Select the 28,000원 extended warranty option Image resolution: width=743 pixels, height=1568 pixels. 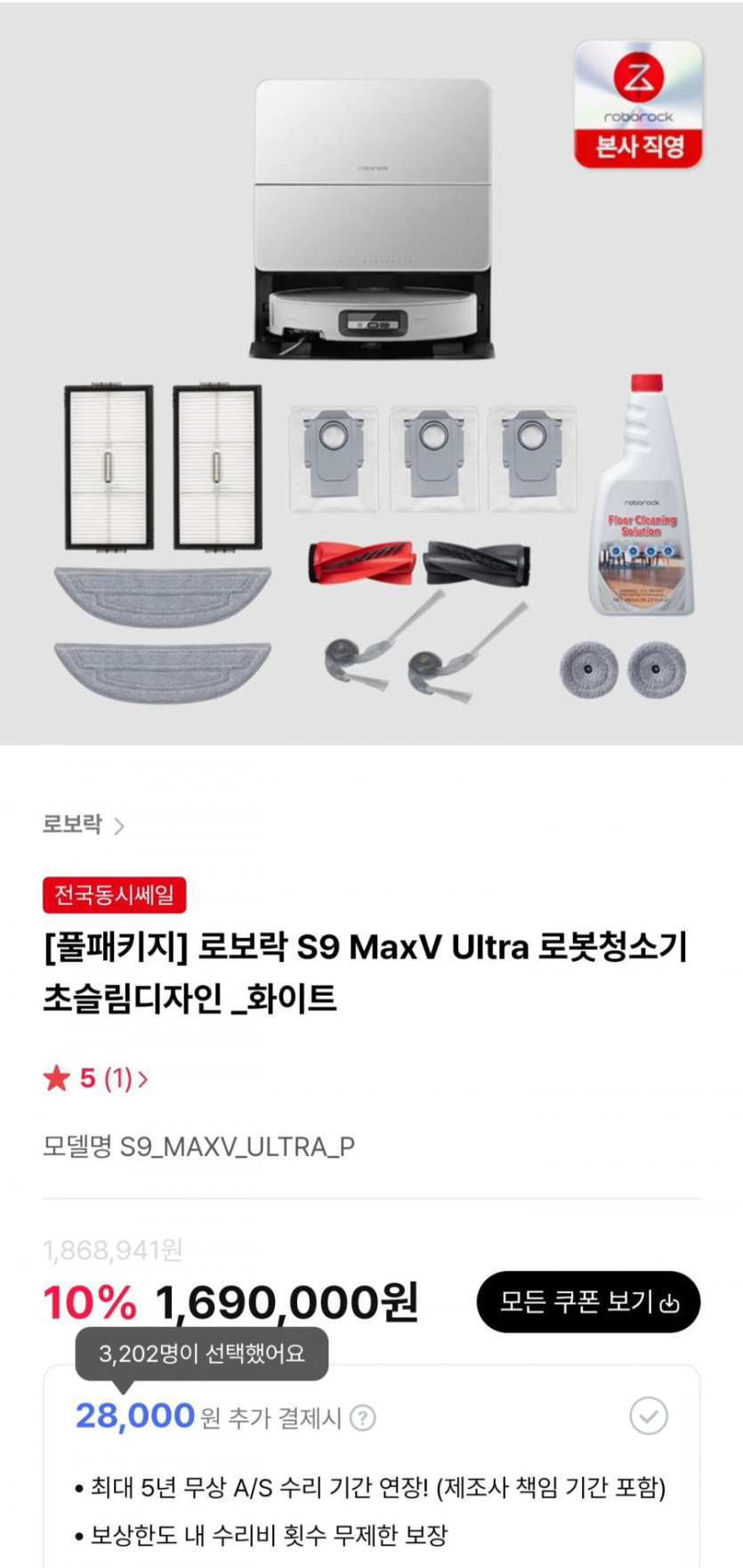[x=648, y=1416]
